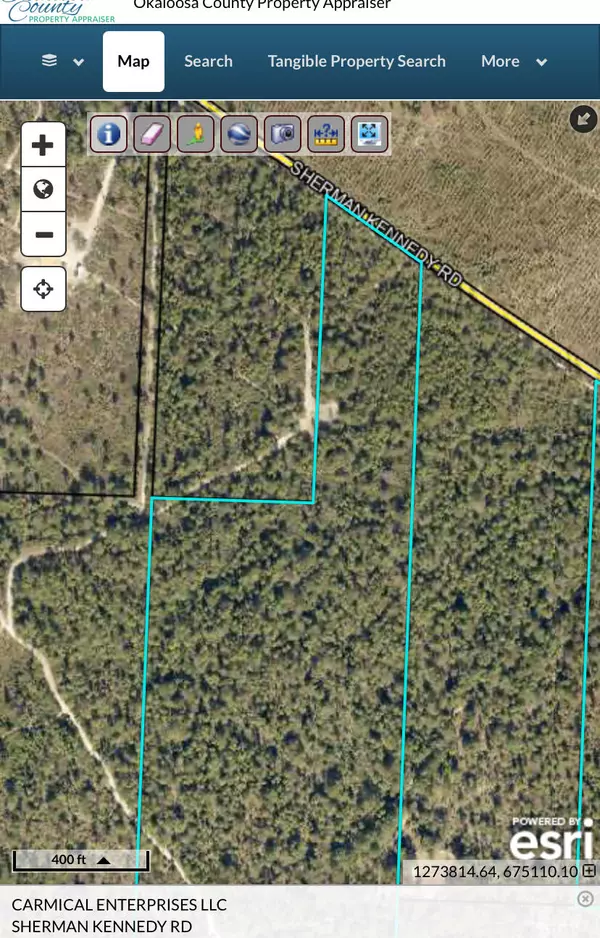Reset map to default extent globe

coord(43,190)
